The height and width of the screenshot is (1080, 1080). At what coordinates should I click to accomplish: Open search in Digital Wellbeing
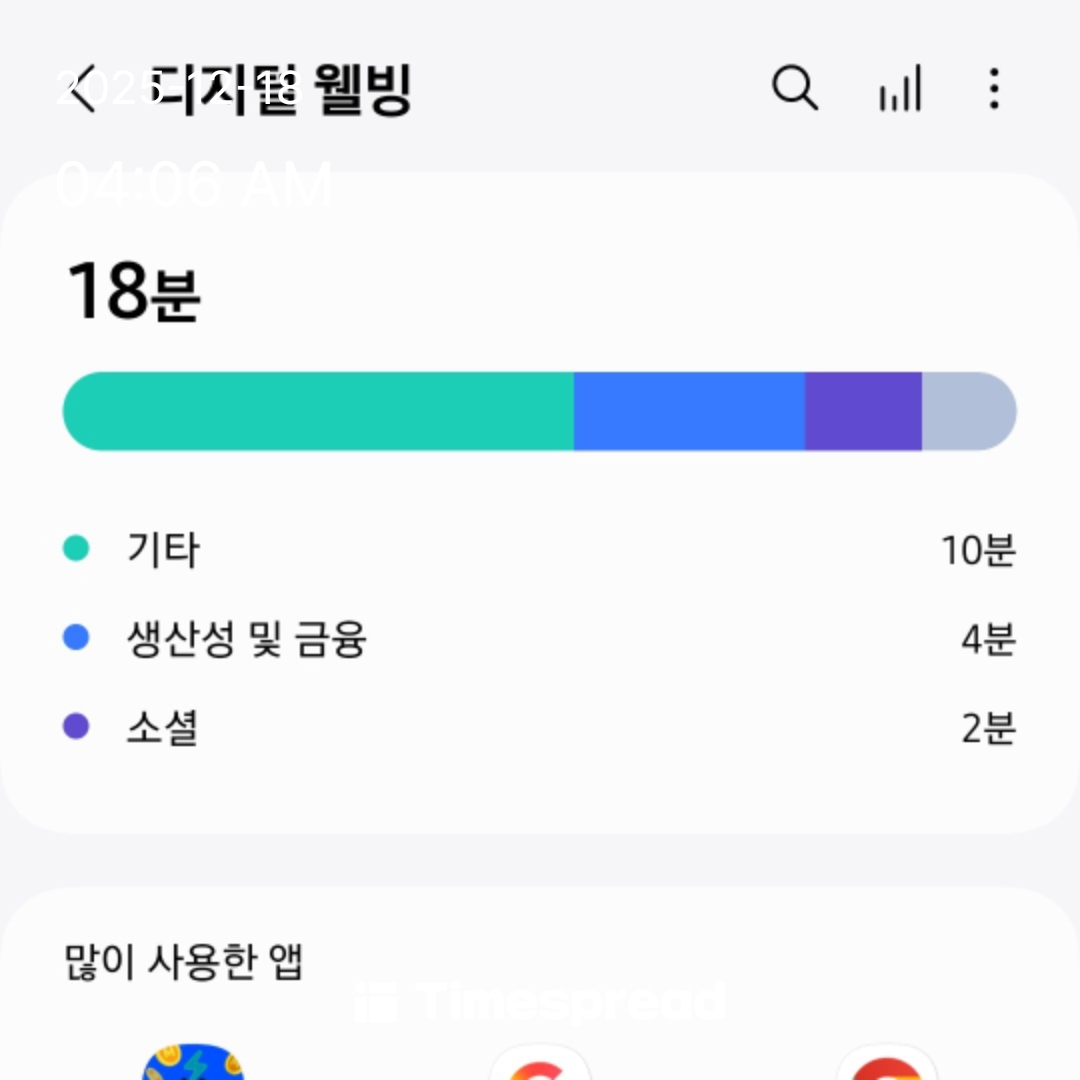tap(795, 90)
